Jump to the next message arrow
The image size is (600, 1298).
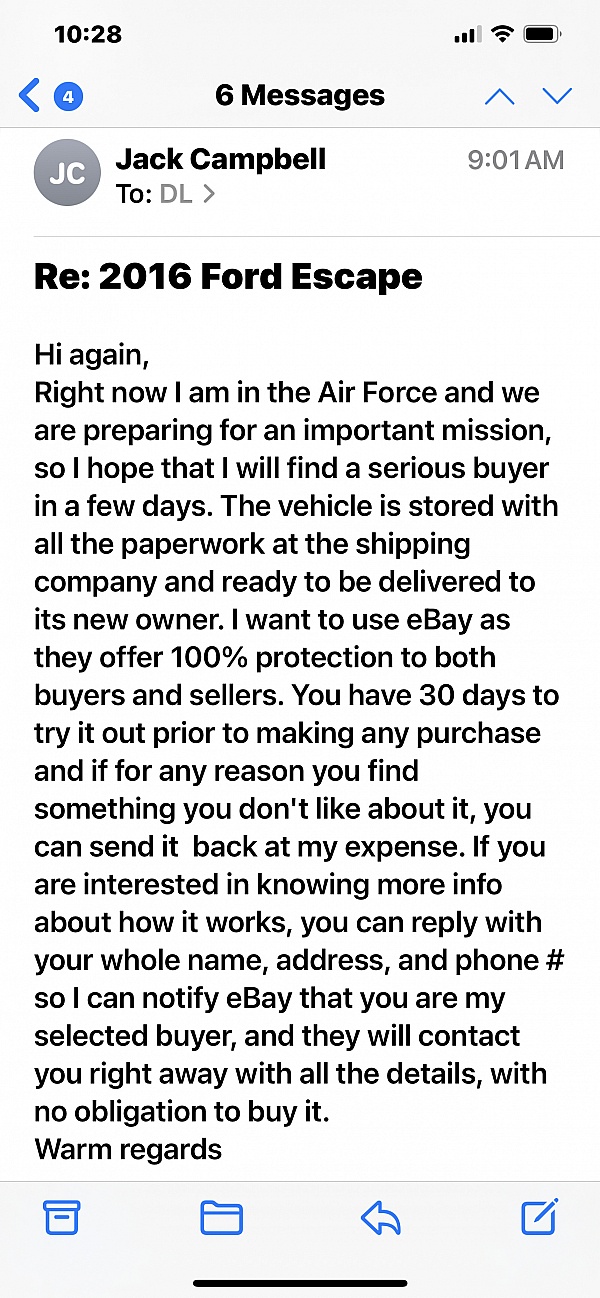pyautogui.click(x=557, y=97)
